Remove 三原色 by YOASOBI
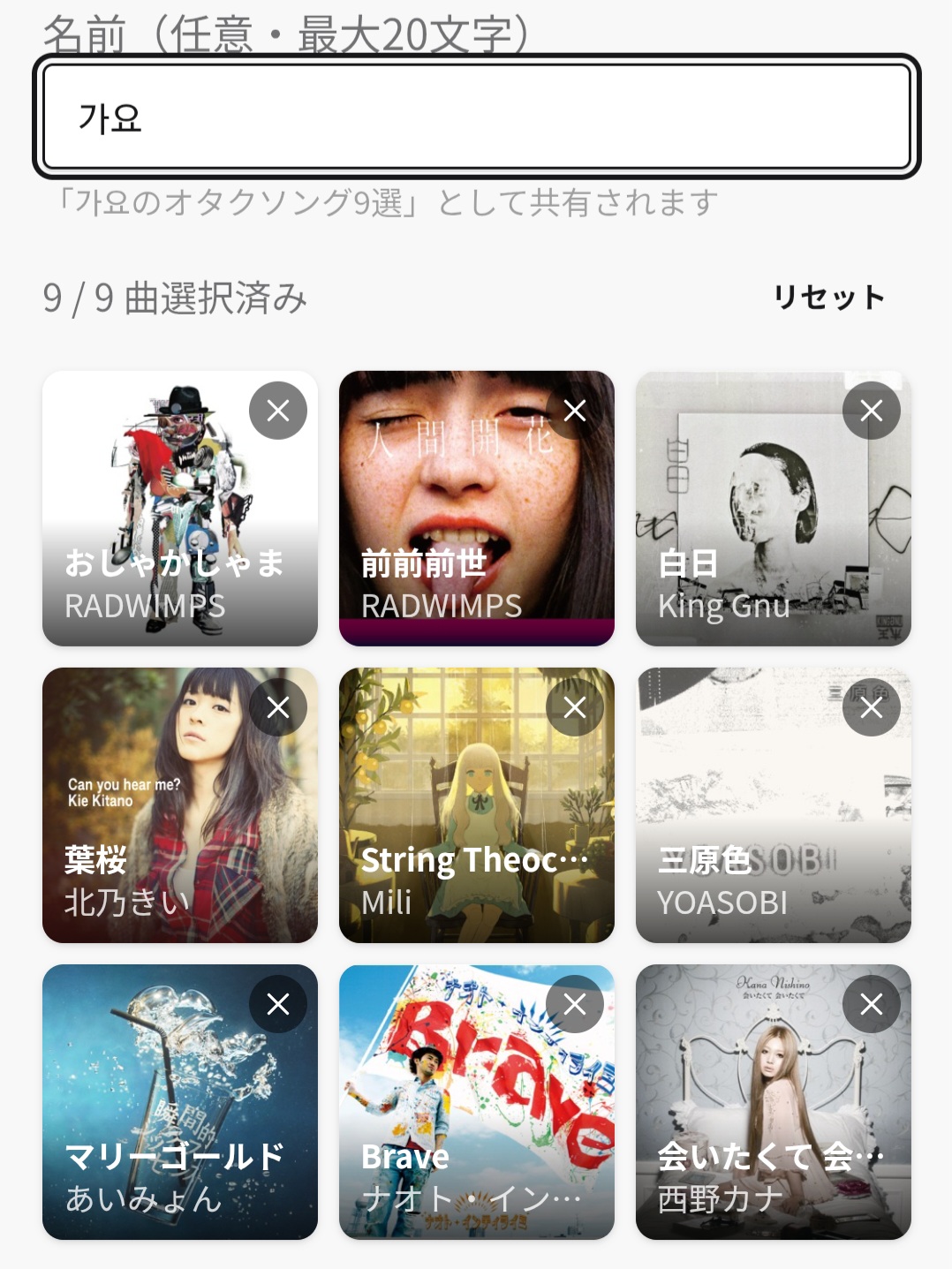The height and width of the screenshot is (1269, 952). pyautogui.click(x=872, y=707)
